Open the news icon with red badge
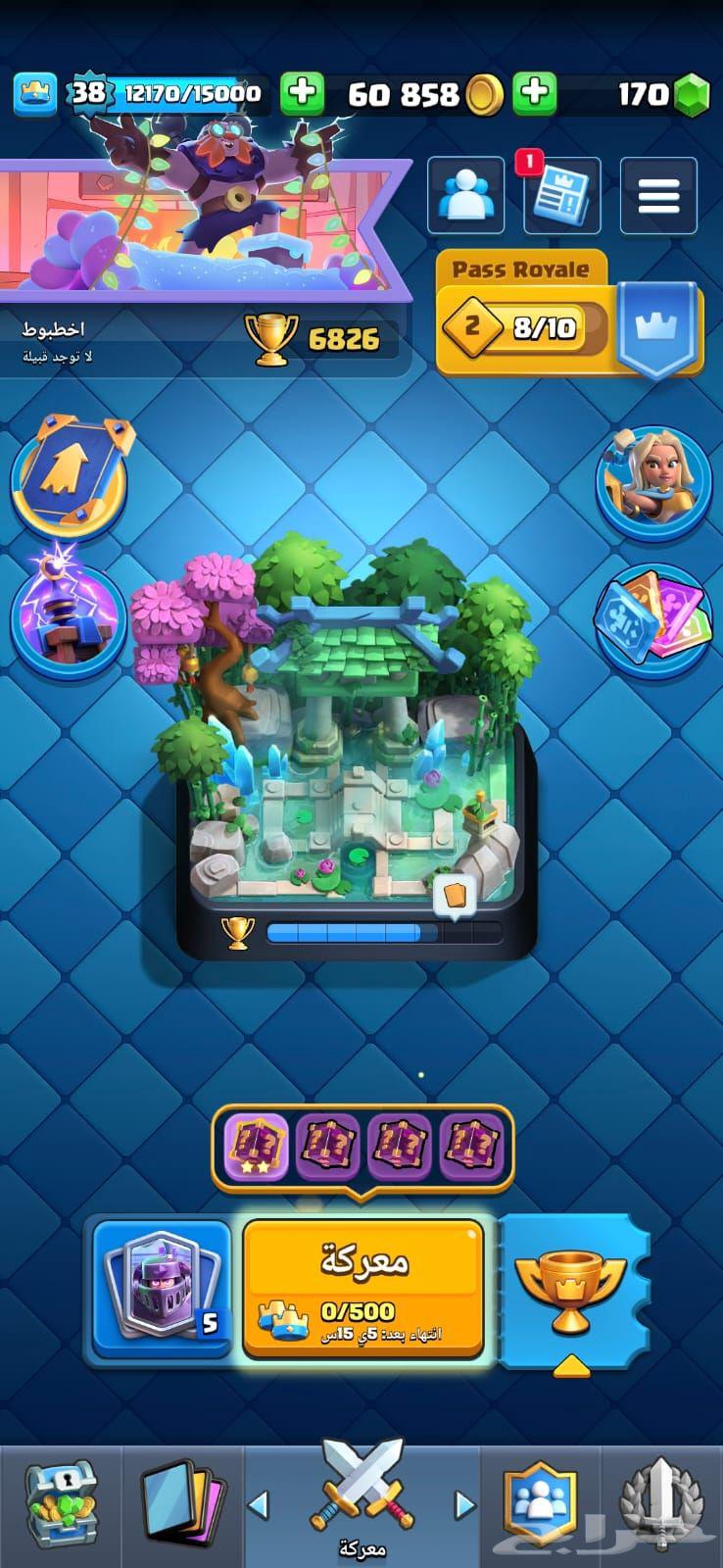The height and width of the screenshot is (1568, 723). [x=561, y=196]
